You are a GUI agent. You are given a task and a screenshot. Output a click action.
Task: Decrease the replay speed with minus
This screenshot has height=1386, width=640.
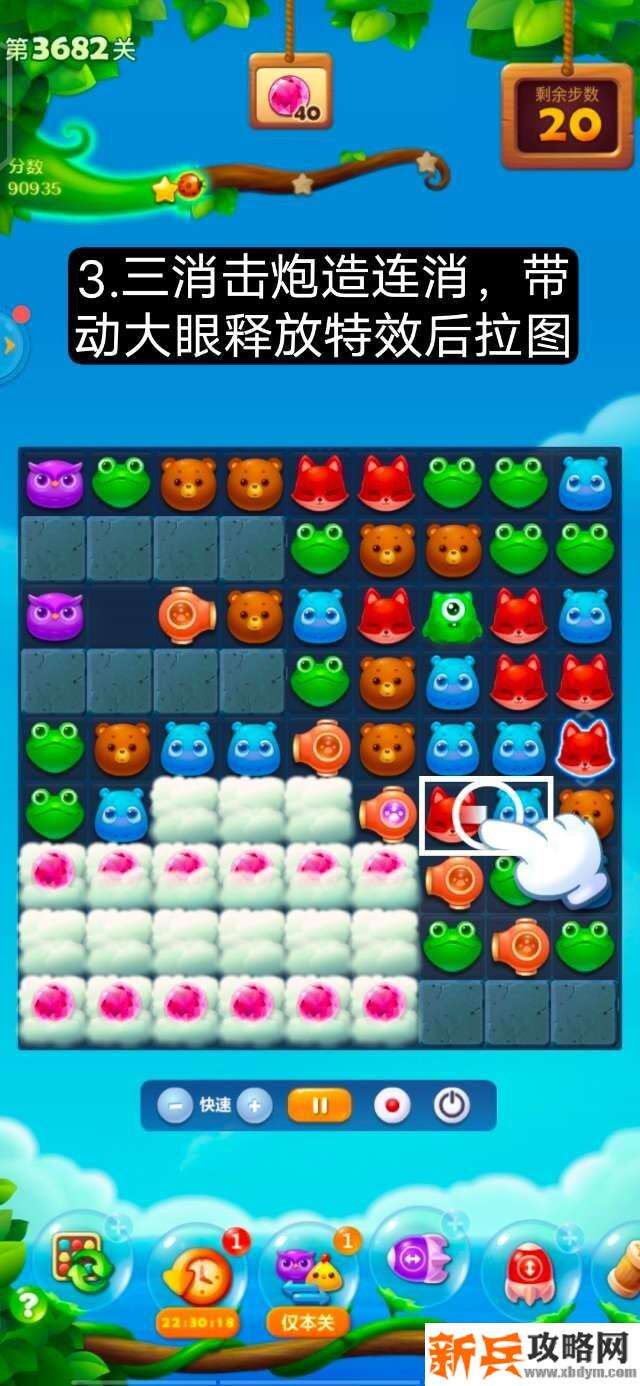[x=175, y=1106]
